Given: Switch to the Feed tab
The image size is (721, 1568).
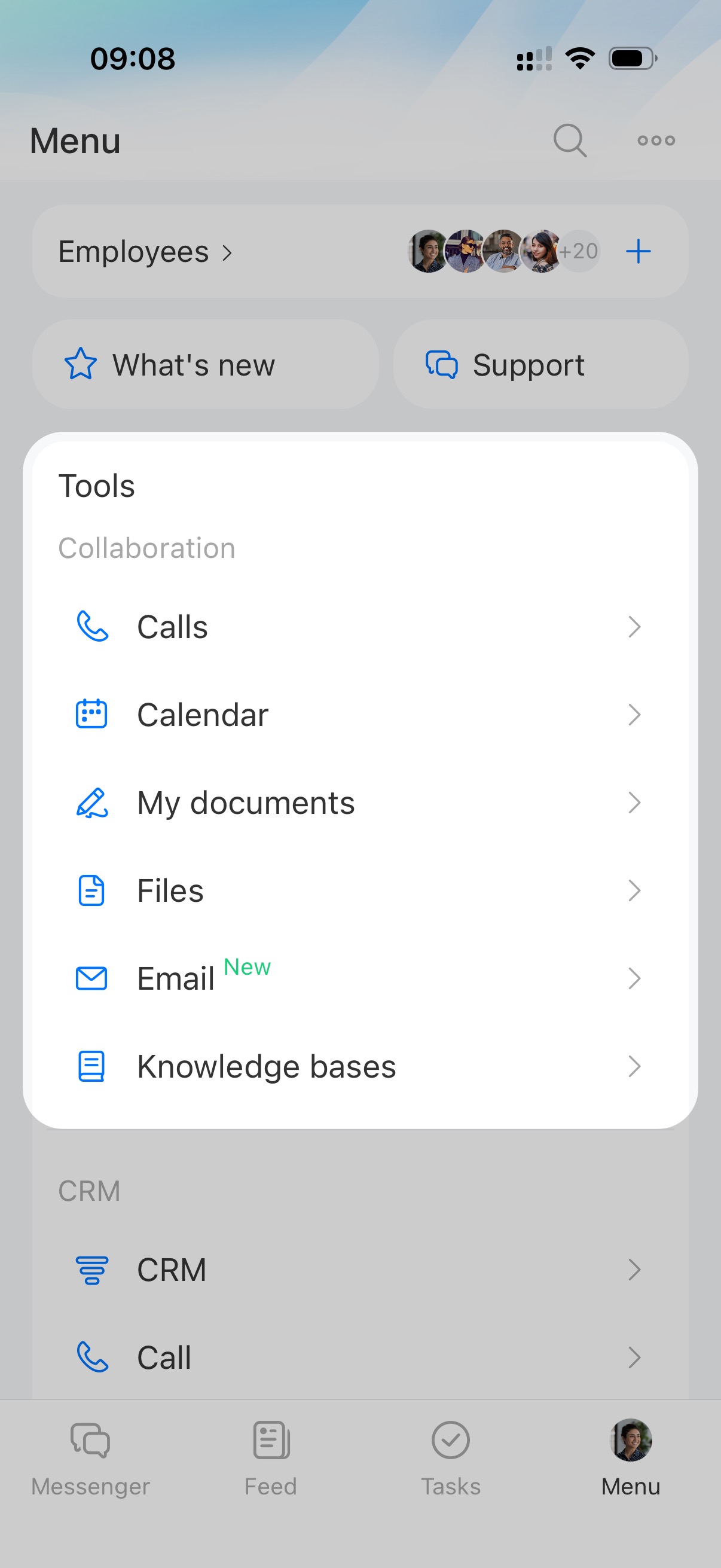Looking at the screenshot, I should coord(271,1458).
